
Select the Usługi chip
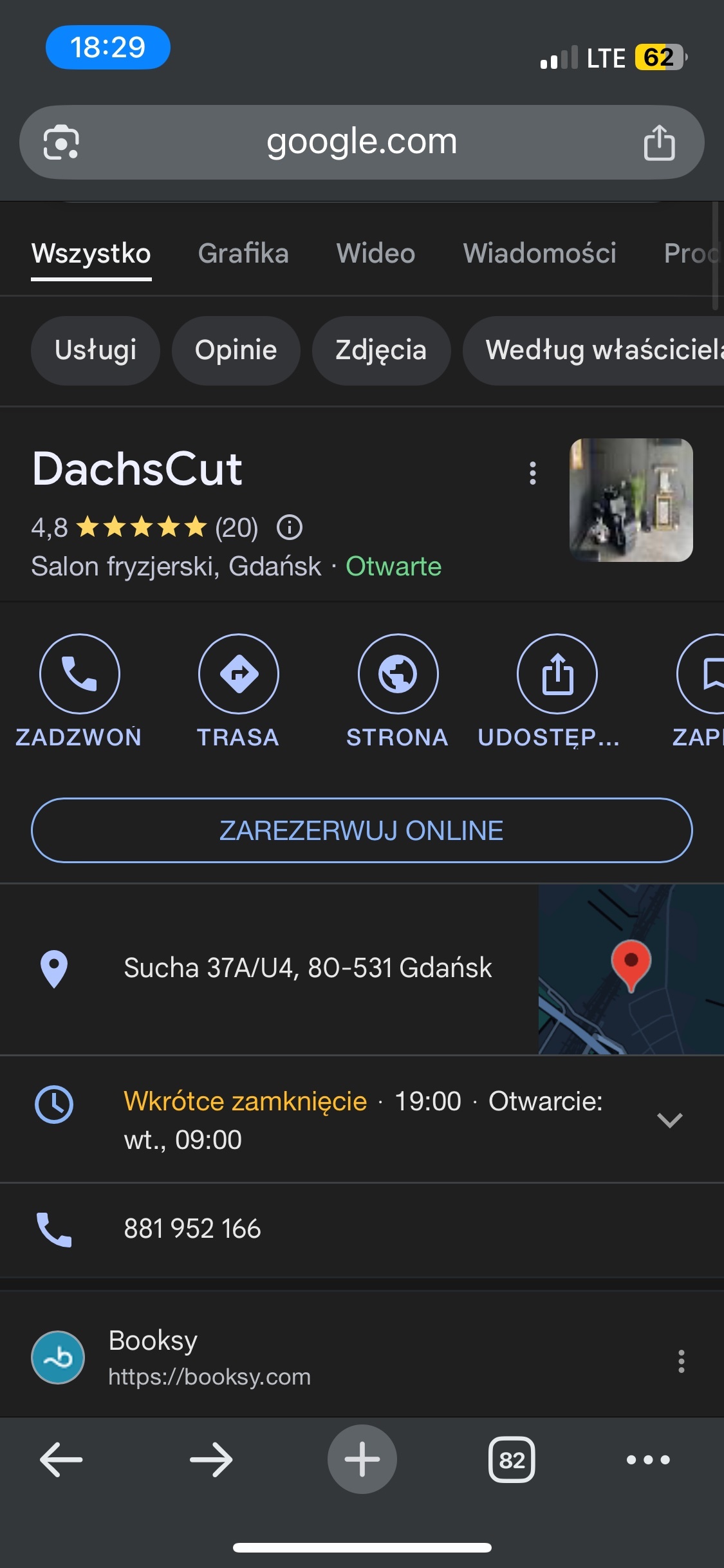(95, 351)
